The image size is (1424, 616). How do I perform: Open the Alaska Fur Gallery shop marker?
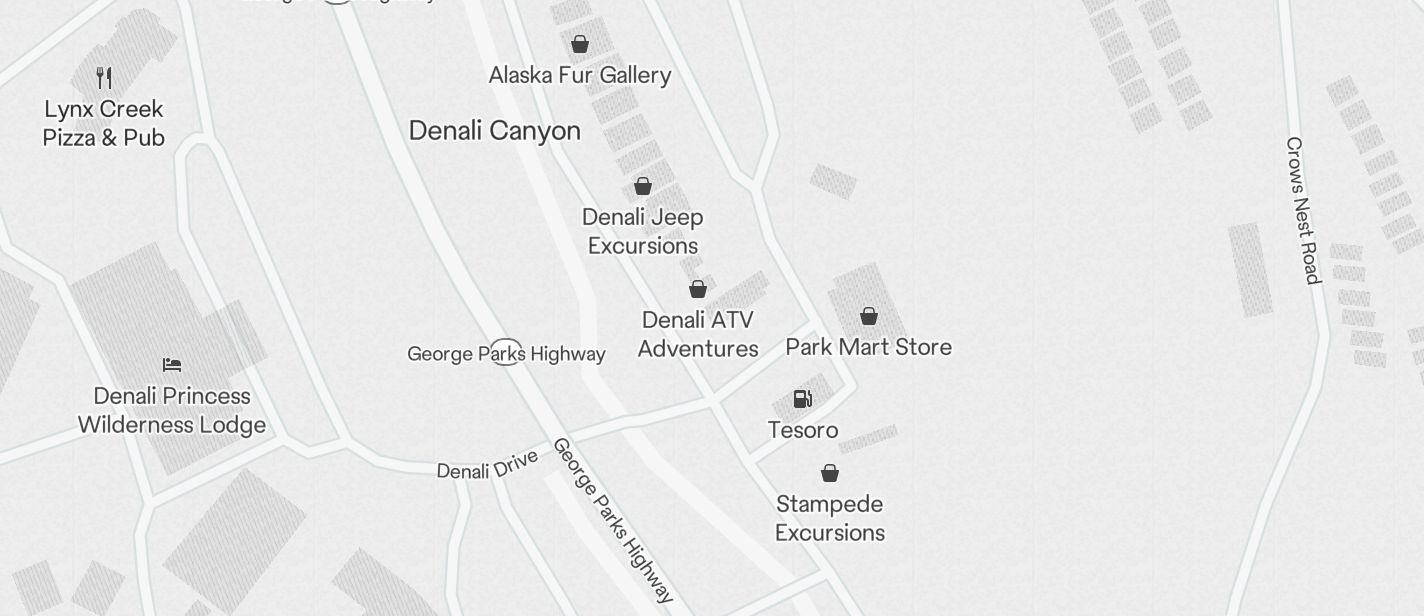coord(579,44)
